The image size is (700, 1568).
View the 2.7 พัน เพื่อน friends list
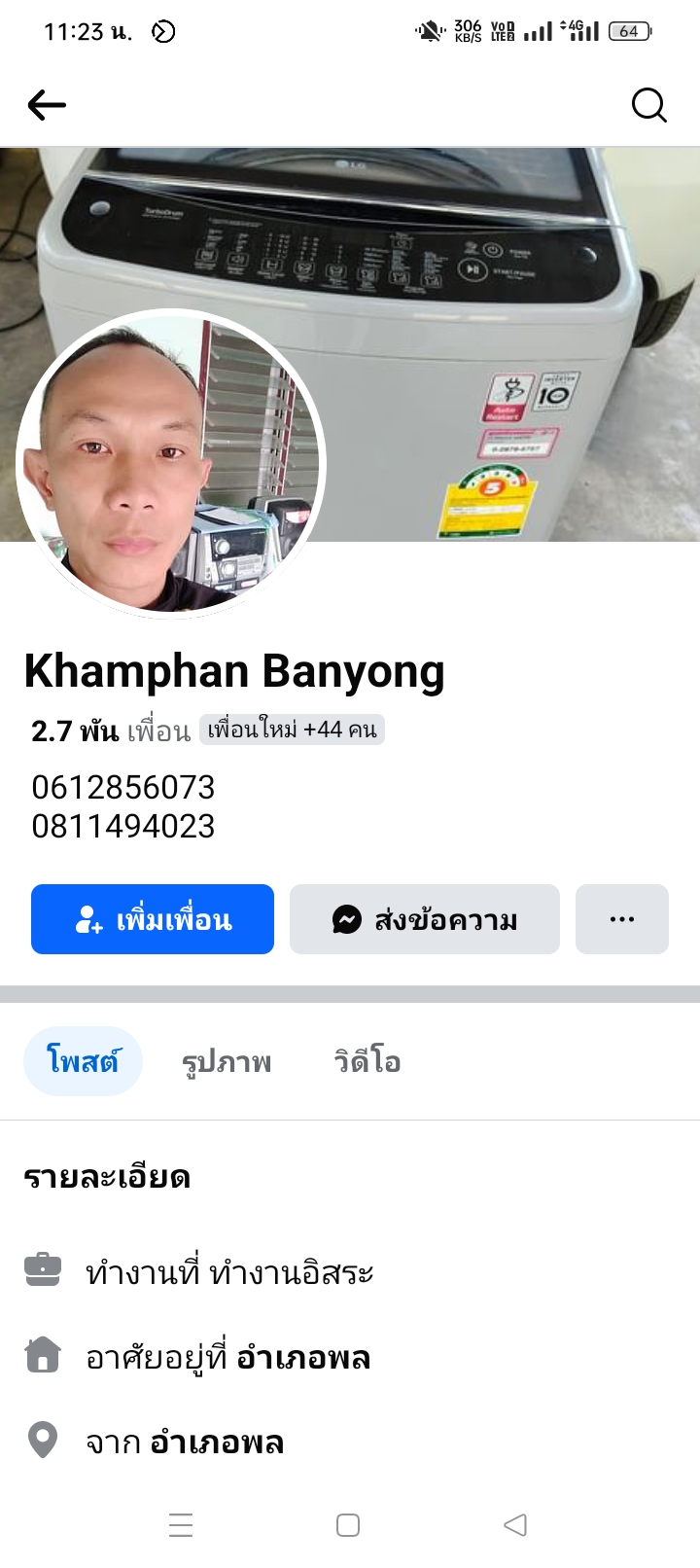tap(110, 731)
